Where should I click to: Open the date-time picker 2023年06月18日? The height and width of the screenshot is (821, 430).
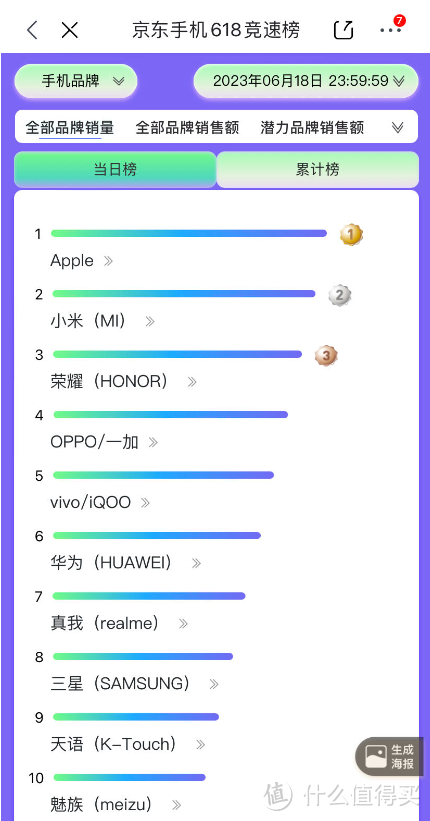click(x=306, y=81)
